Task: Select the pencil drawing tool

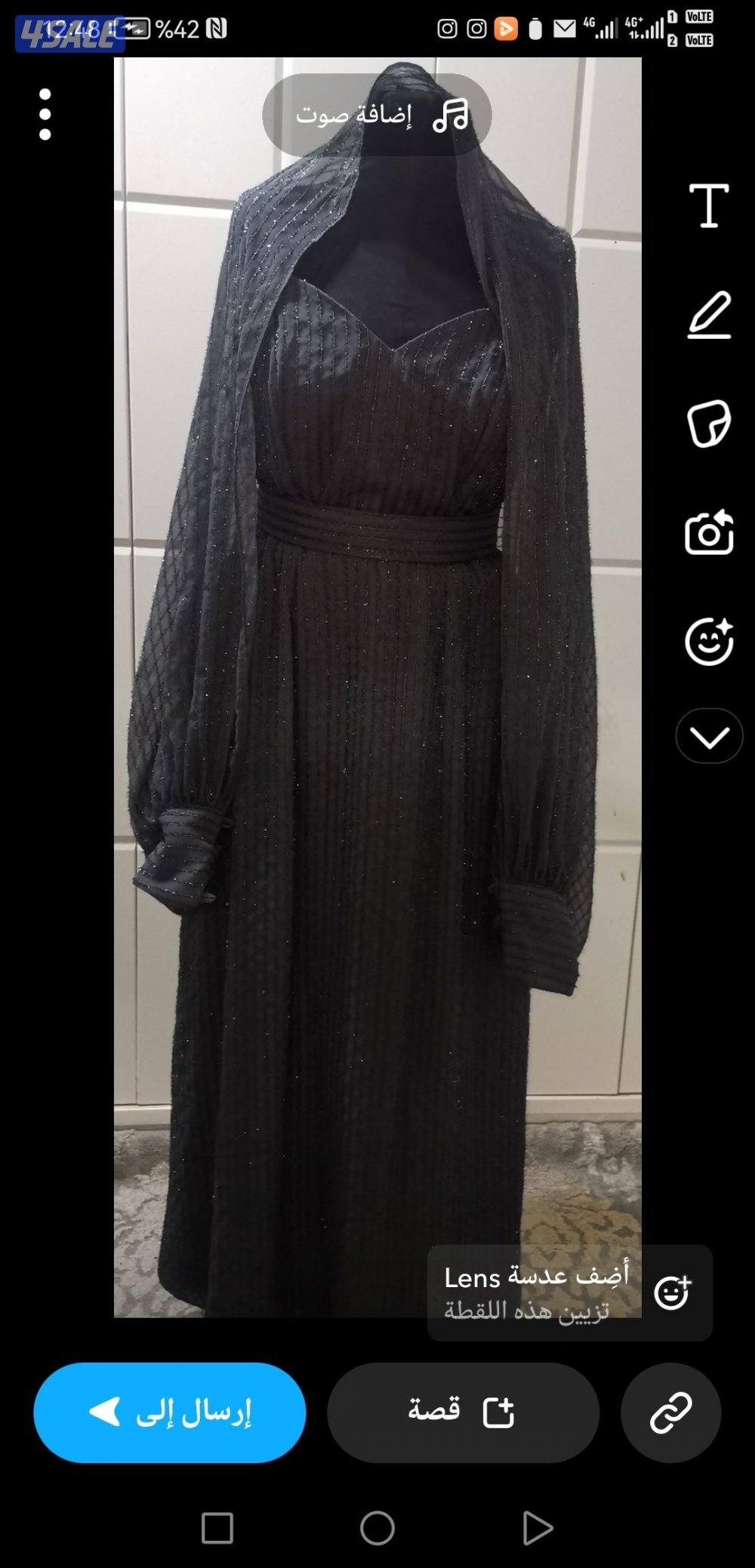Action: click(x=709, y=315)
